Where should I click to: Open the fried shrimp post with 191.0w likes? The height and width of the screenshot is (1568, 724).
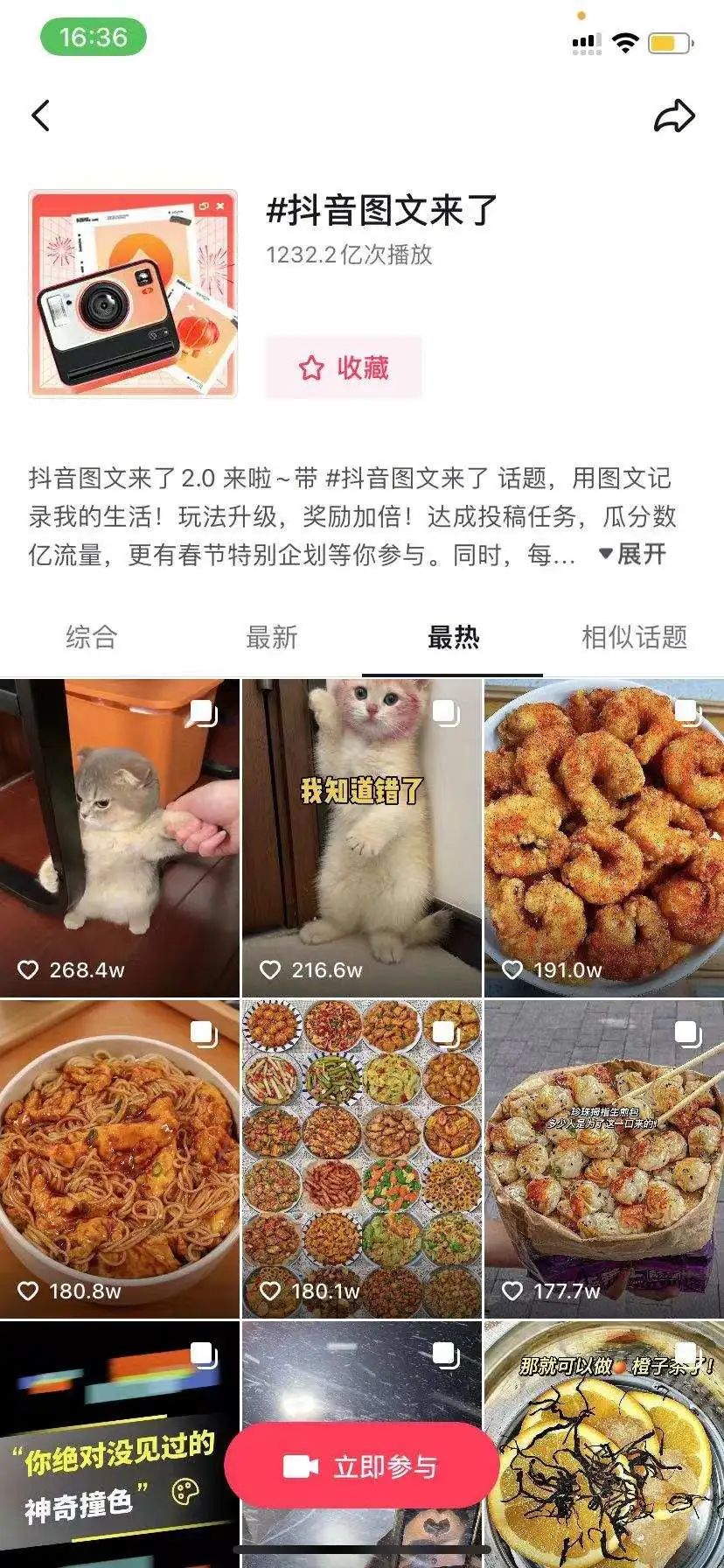pyautogui.click(x=604, y=837)
